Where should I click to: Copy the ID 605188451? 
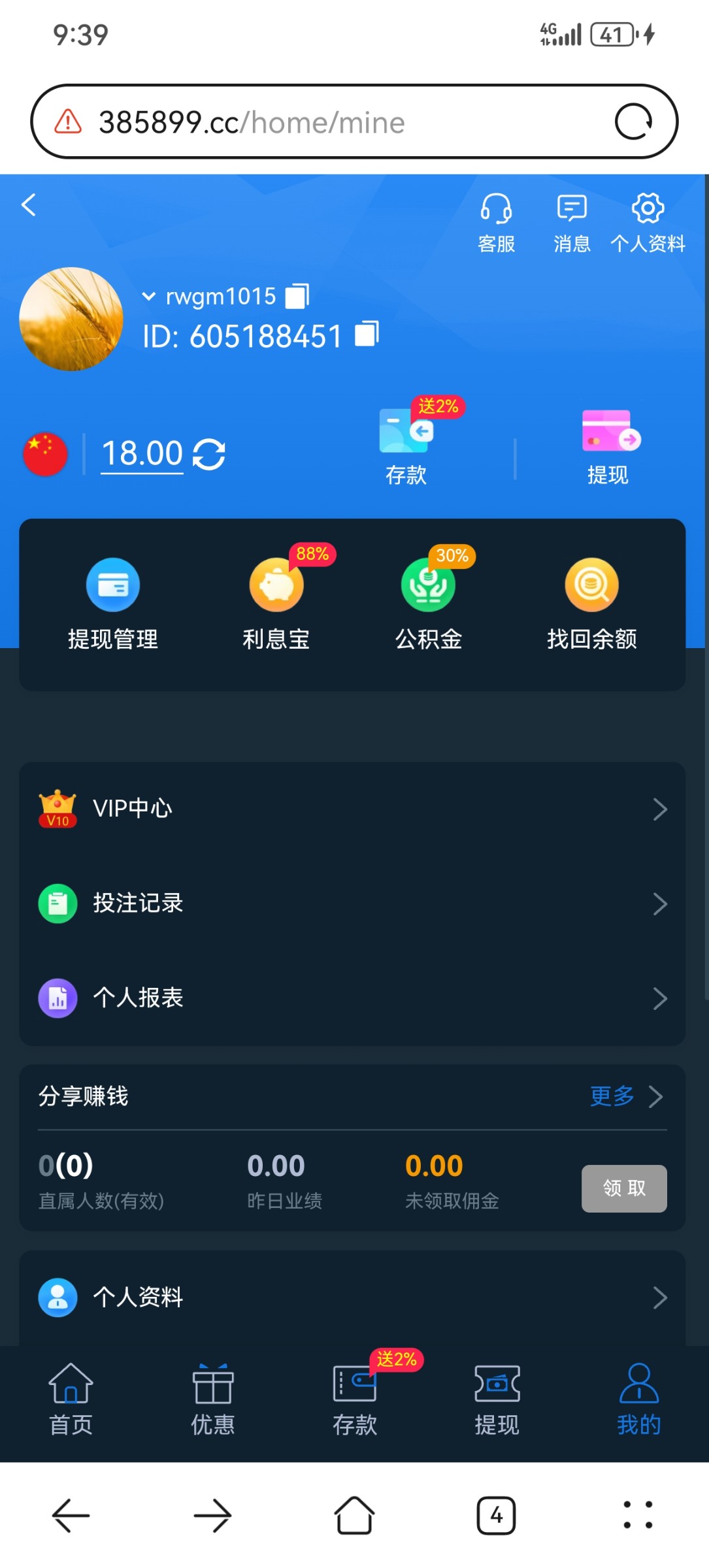pyautogui.click(x=367, y=334)
